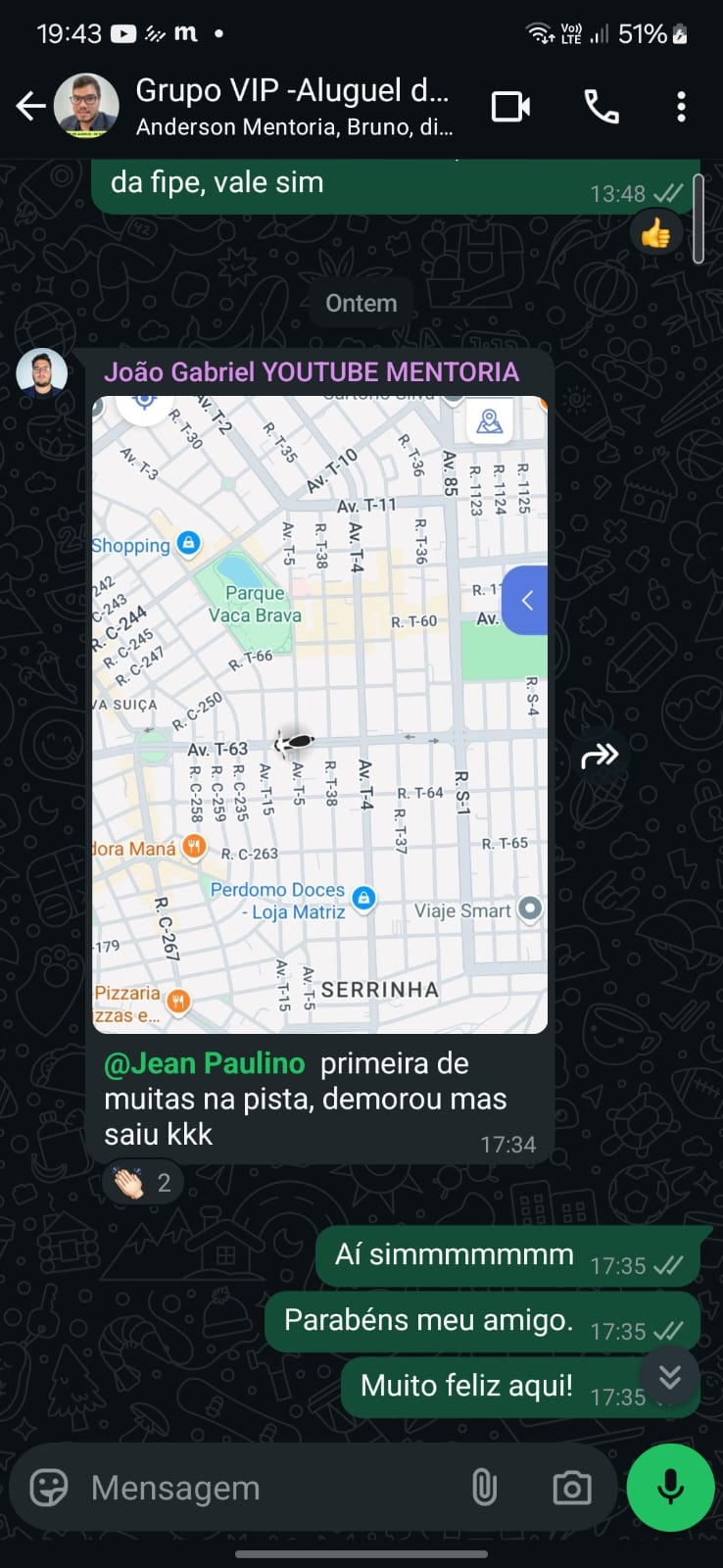Tap the blue chevron on the map's right edge
Image resolution: width=723 pixels, height=1568 pixels.
(526, 601)
